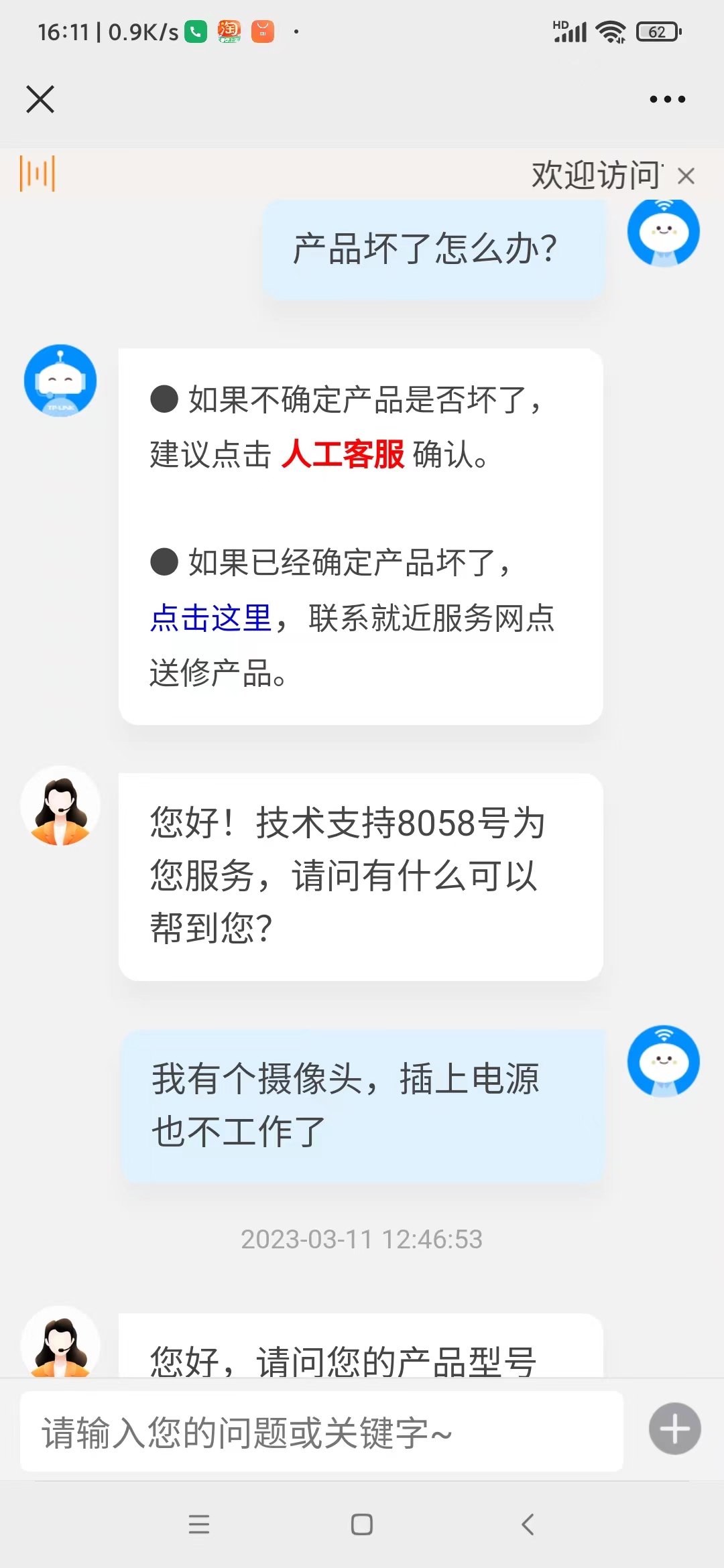Open the more options menu via three dots
Image resolution: width=724 pixels, height=1568 pixels.
pos(666,99)
